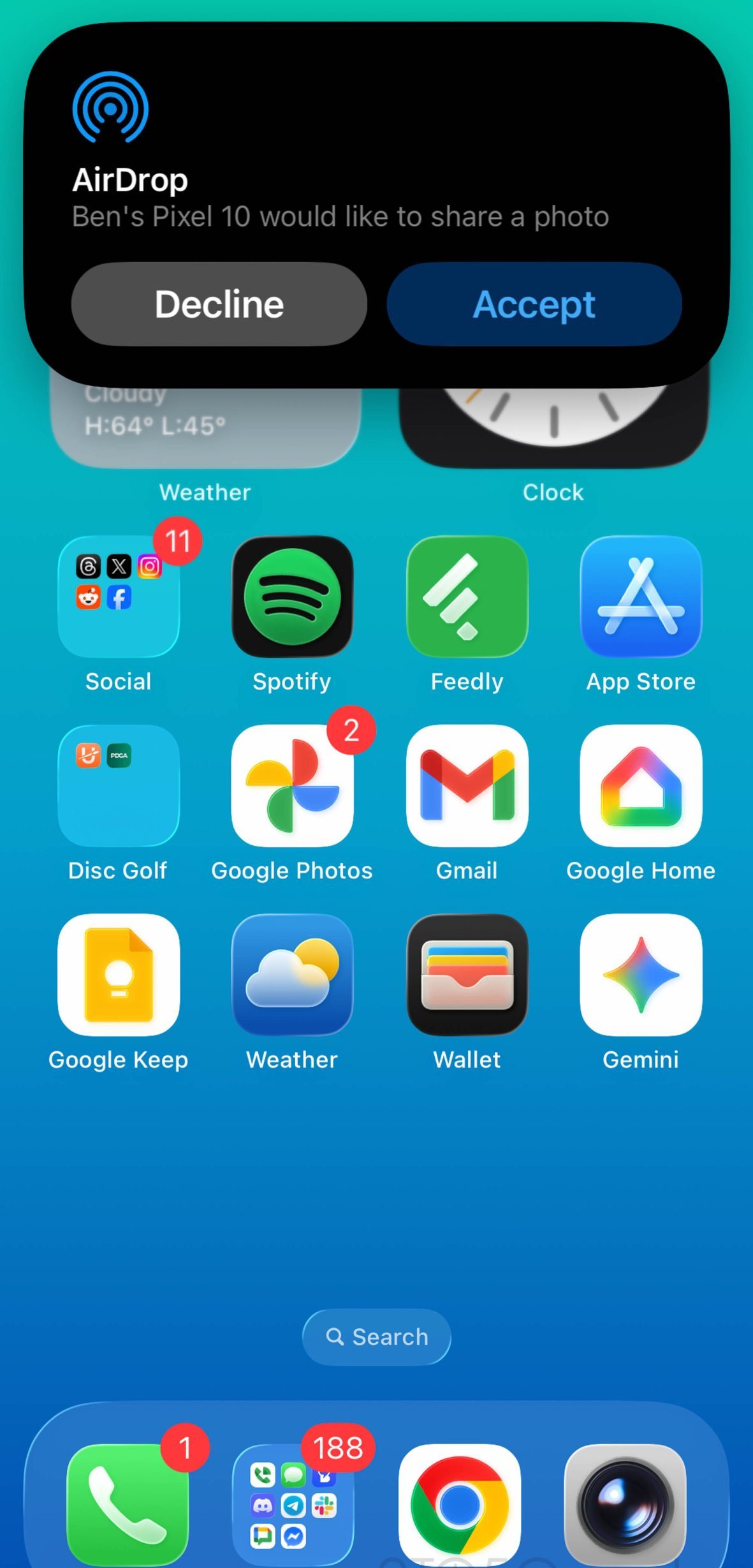Viewport: 753px width, 1568px height.
Task: Launch Google Home
Action: point(641,786)
